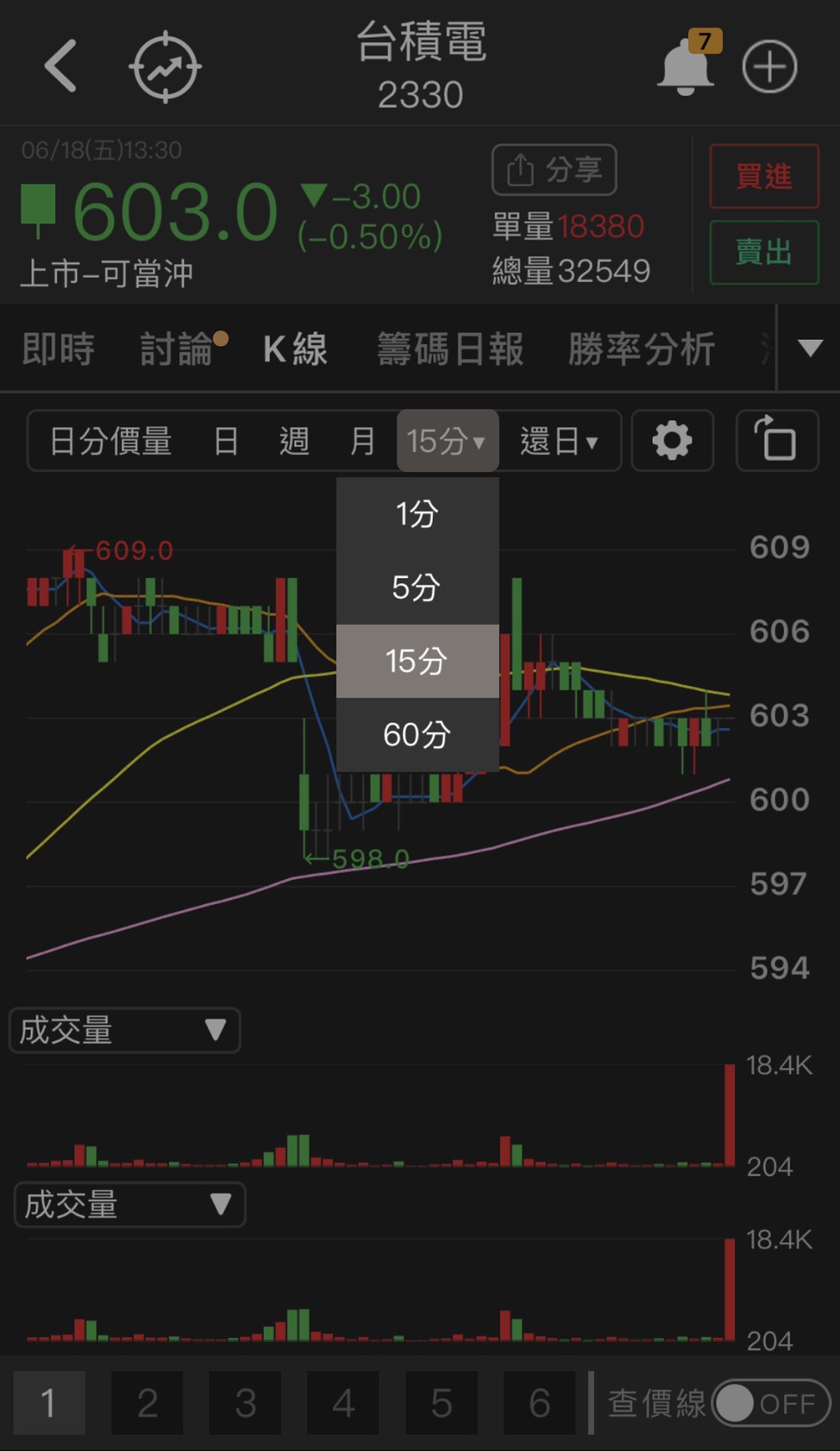The width and height of the screenshot is (840, 1451).
Task: Open chart settings gear
Action: pos(672,442)
